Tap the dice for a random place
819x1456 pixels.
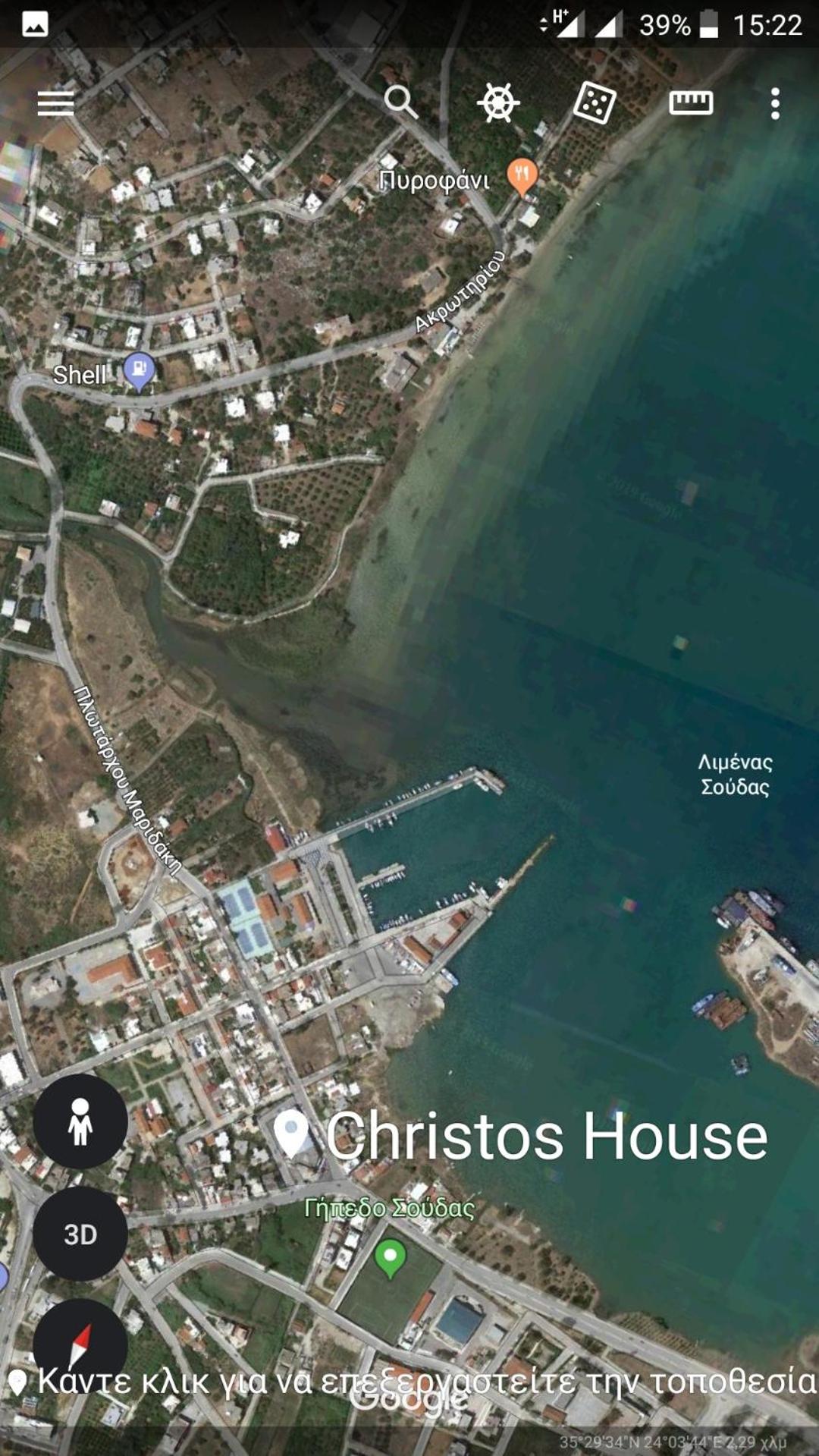pos(595,102)
